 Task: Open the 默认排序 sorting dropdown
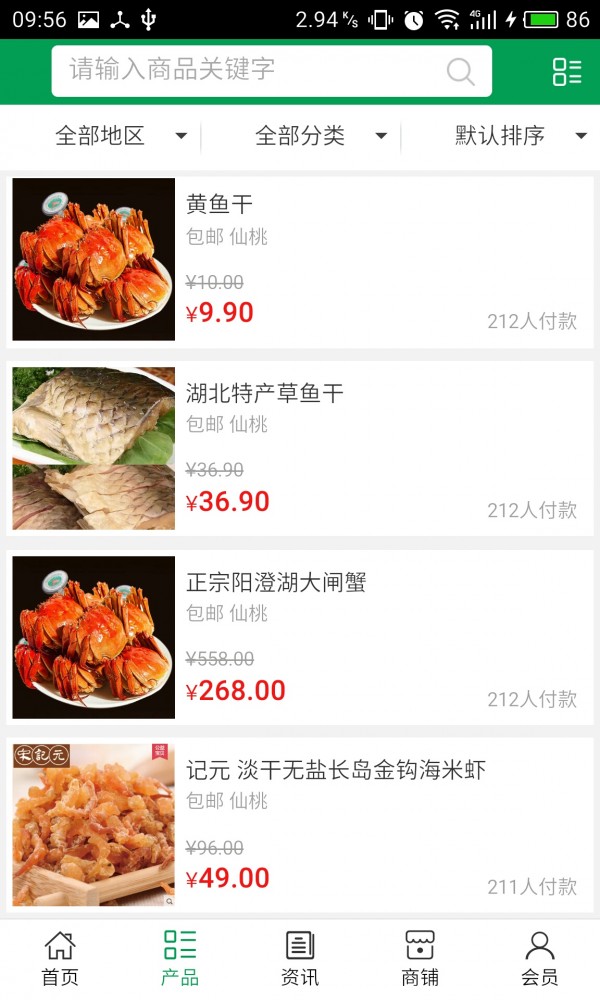tap(520, 136)
